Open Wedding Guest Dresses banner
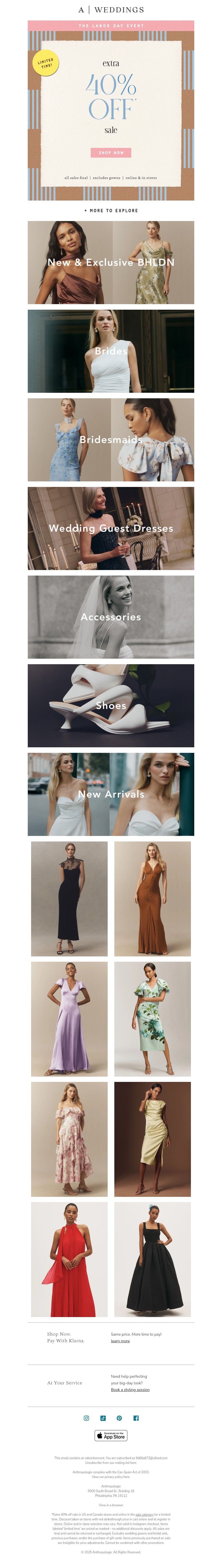The width and height of the screenshot is (222, 1568). tap(110, 528)
